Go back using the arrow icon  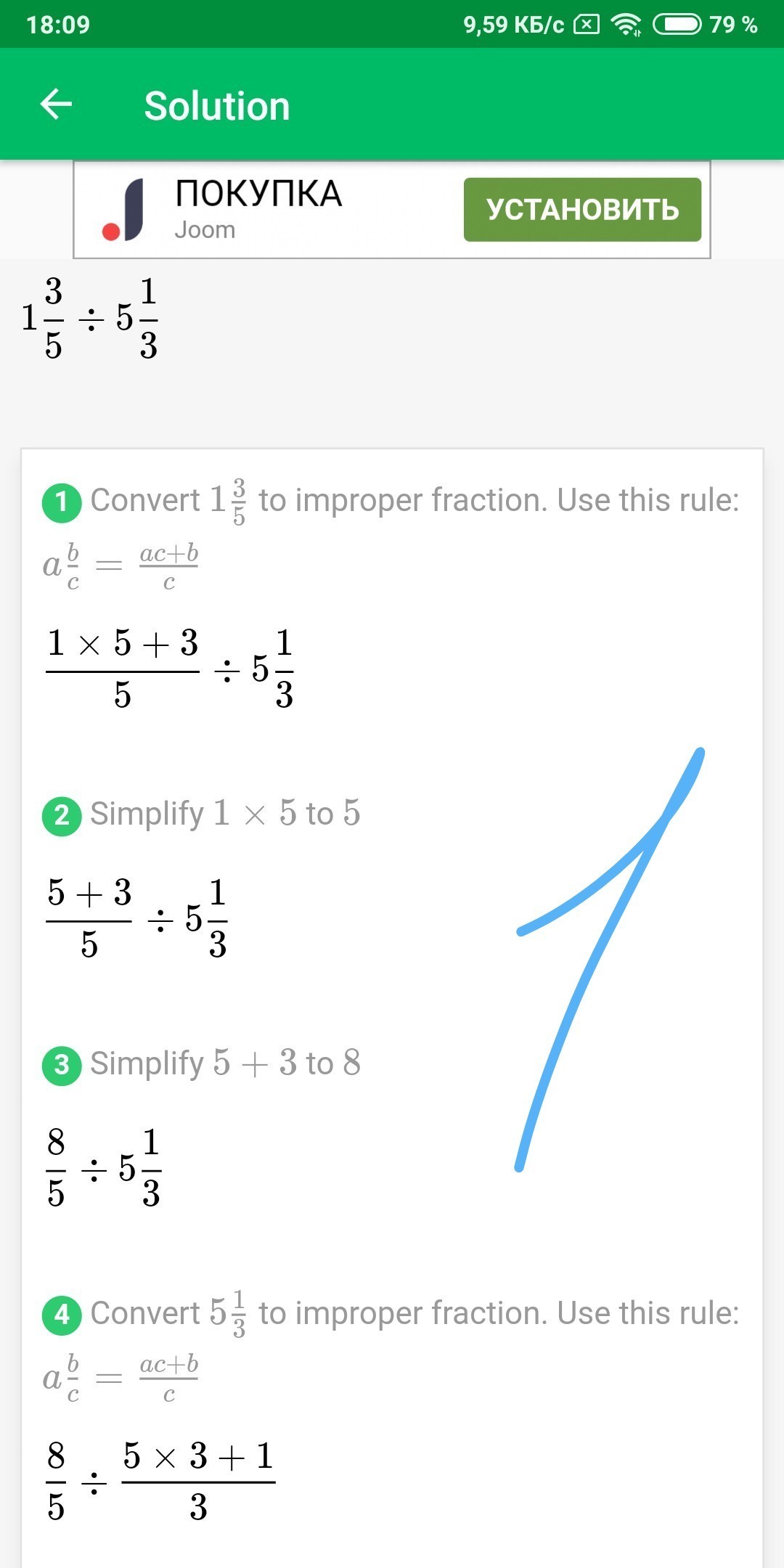click(x=56, y=105)
